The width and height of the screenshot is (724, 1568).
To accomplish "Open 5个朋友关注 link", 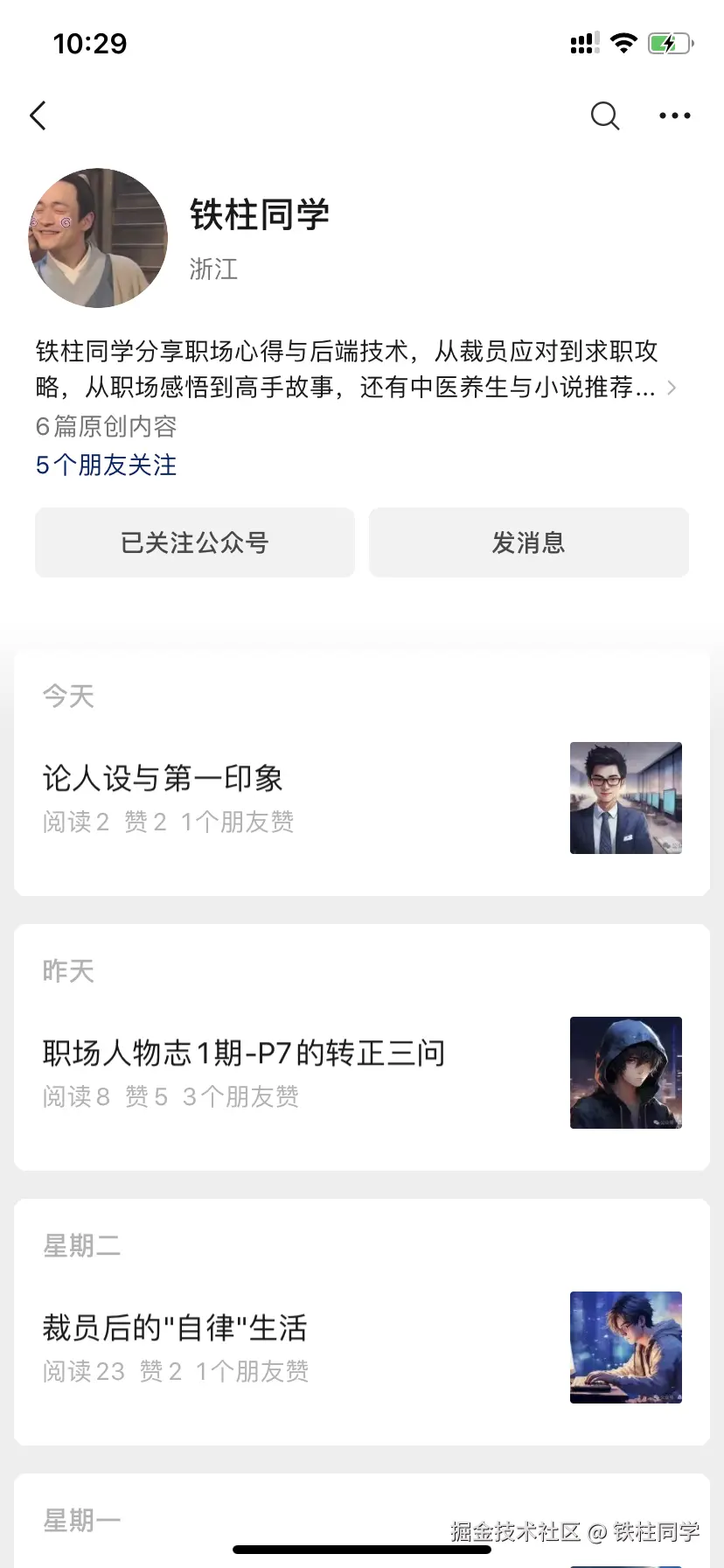I will (105, 465).
